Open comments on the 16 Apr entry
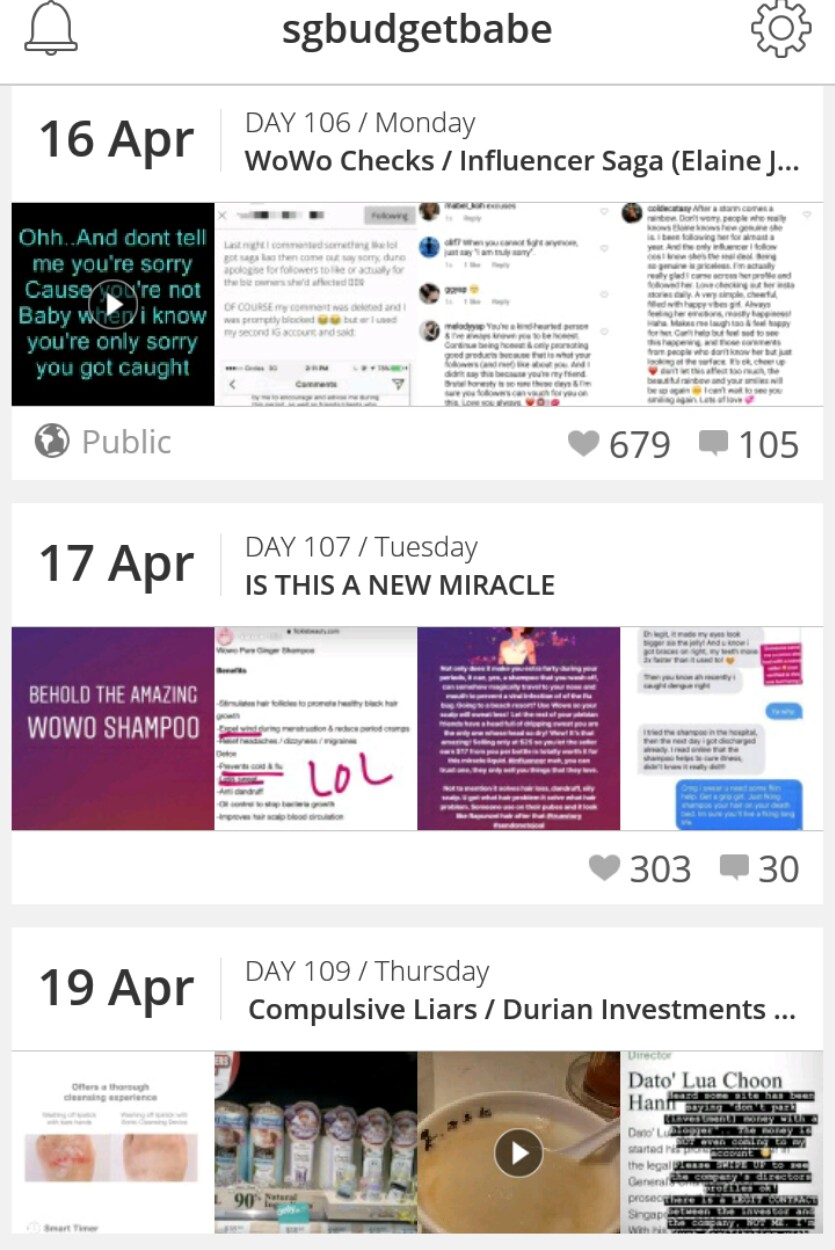The image size is (835, 1250). coord(714,443)
